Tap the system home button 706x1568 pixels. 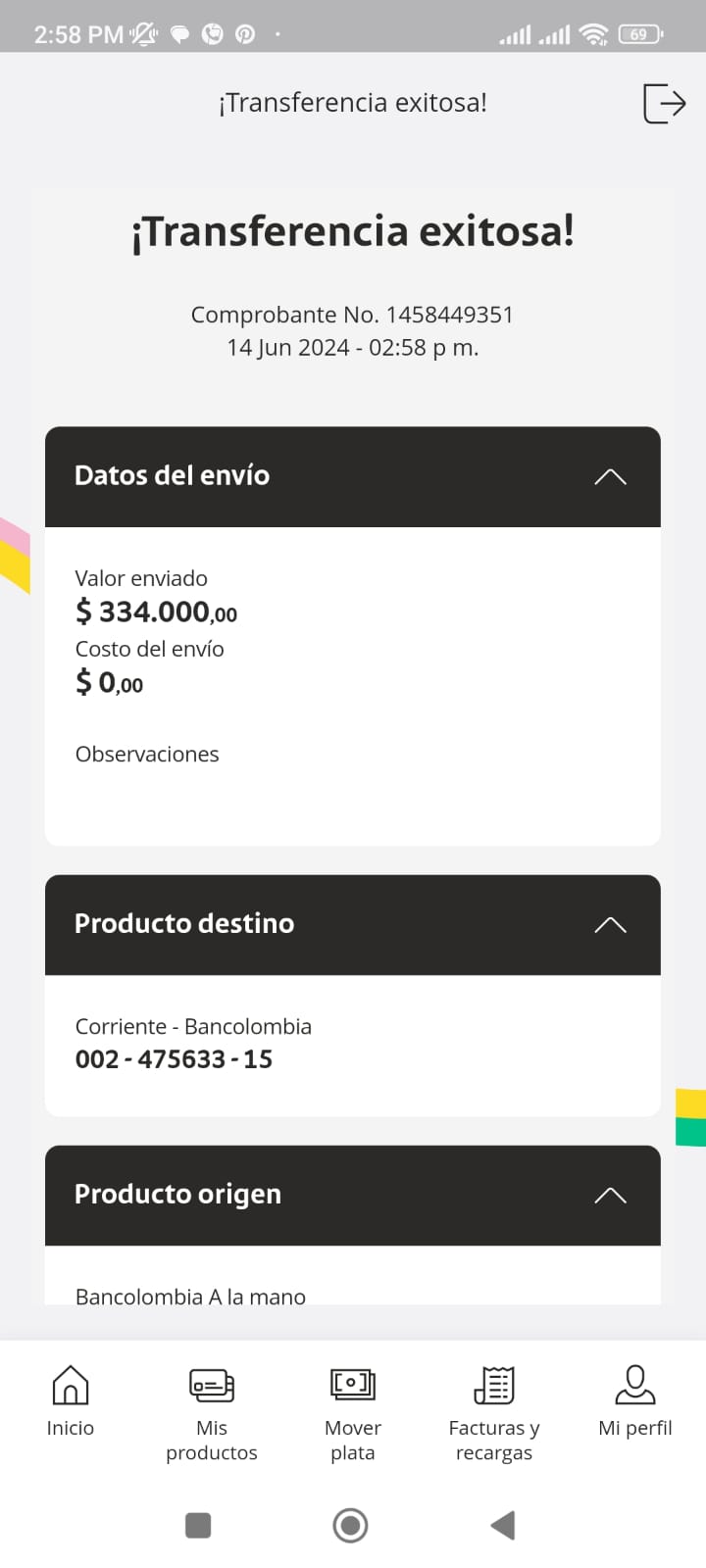pos(351,1525)
